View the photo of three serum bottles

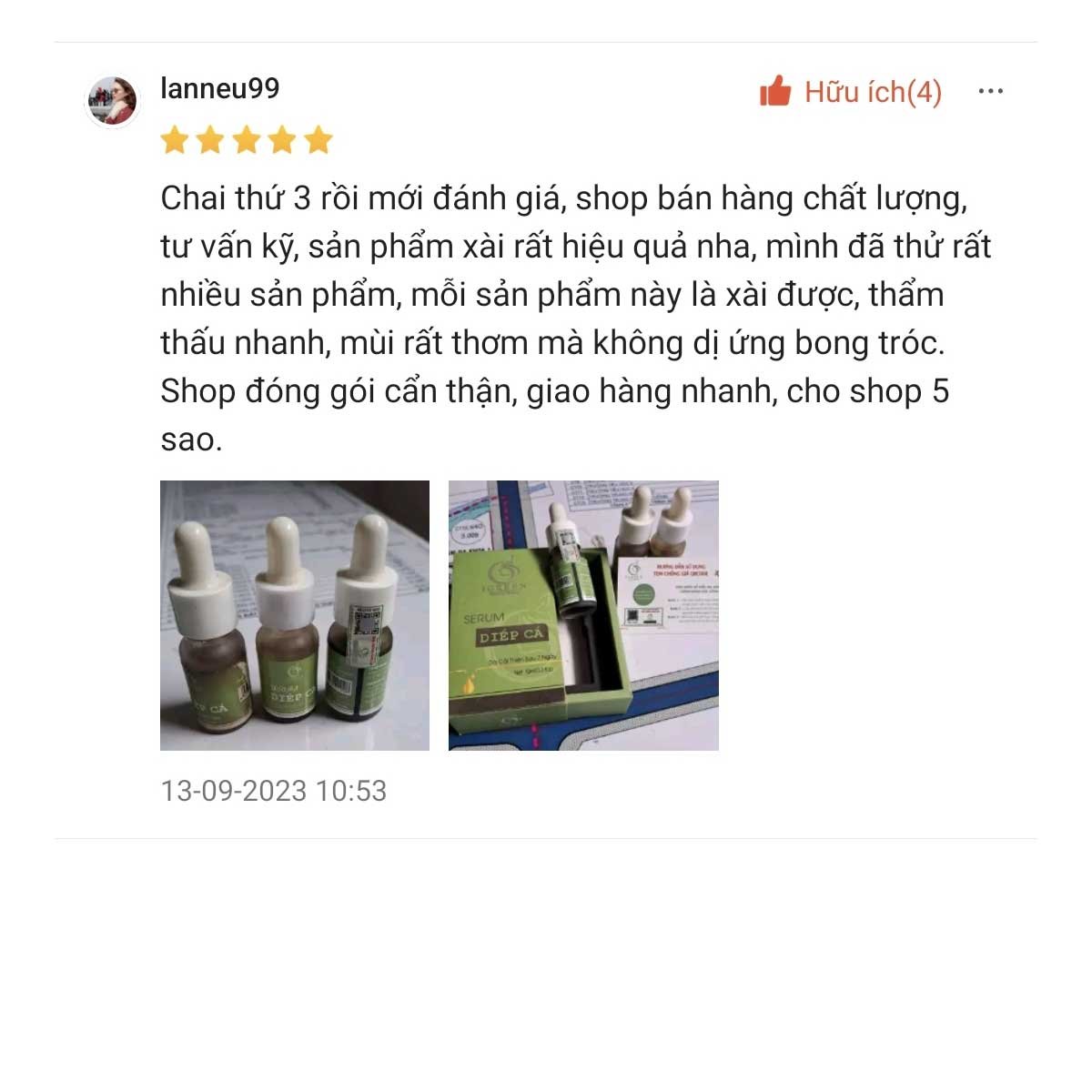(295, 615)
